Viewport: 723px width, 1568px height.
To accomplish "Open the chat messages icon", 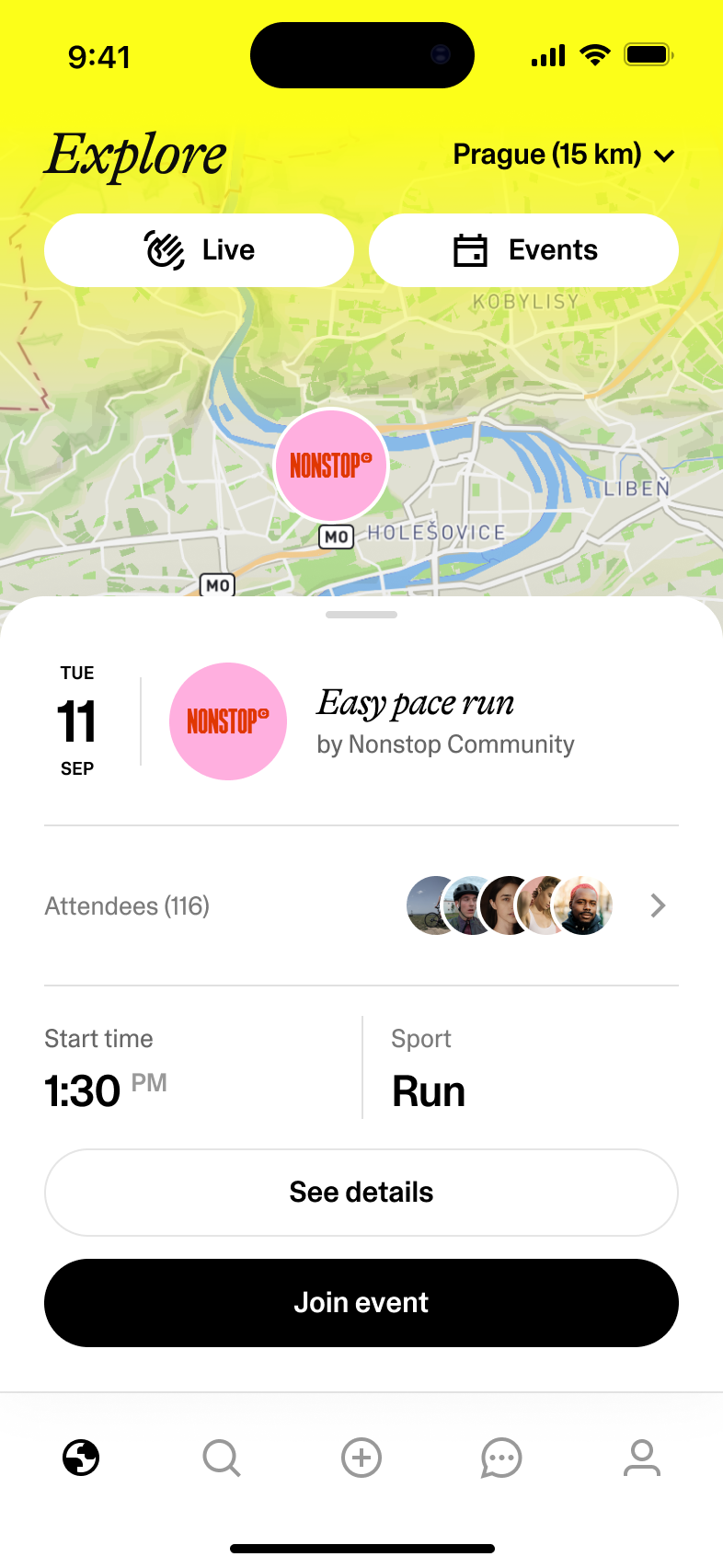I will tap(501, 1458).
